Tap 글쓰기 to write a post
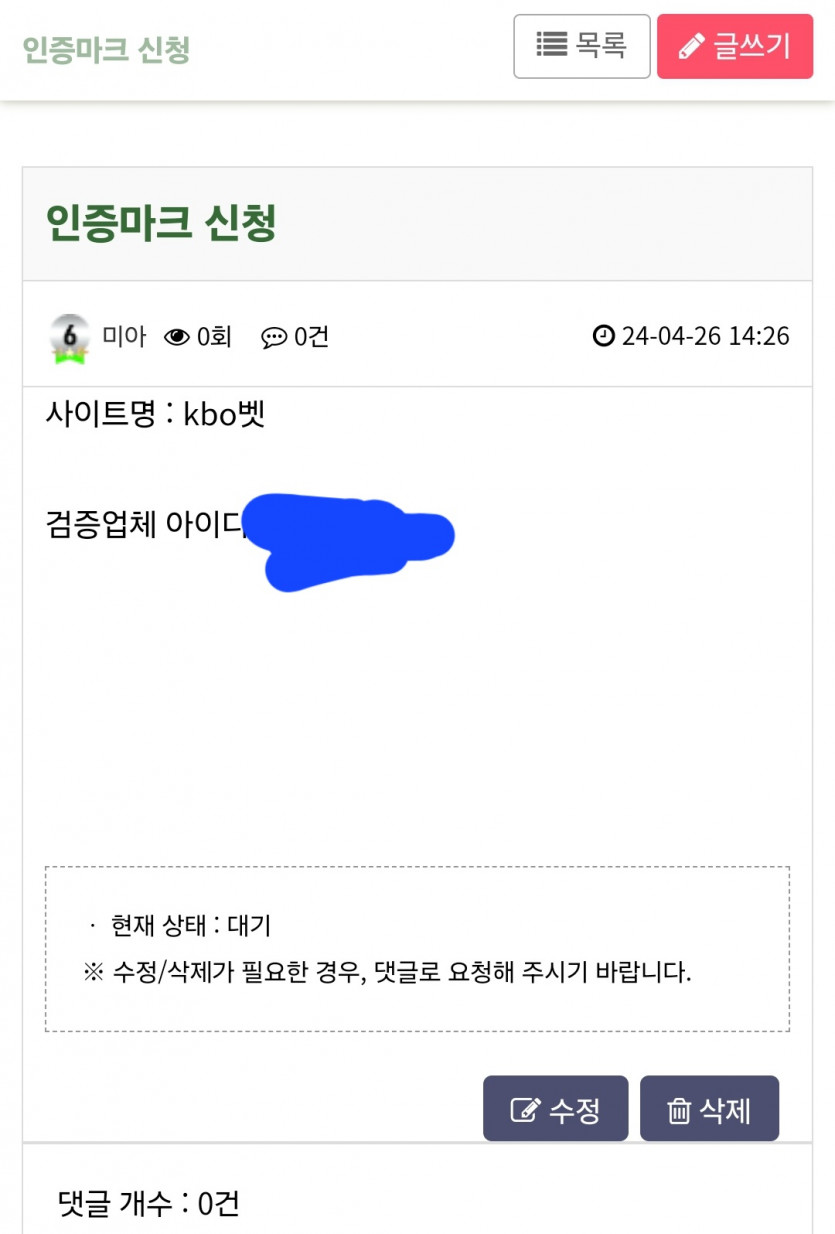This screenshot has width=835, height=1234. (x=734, y=46)
